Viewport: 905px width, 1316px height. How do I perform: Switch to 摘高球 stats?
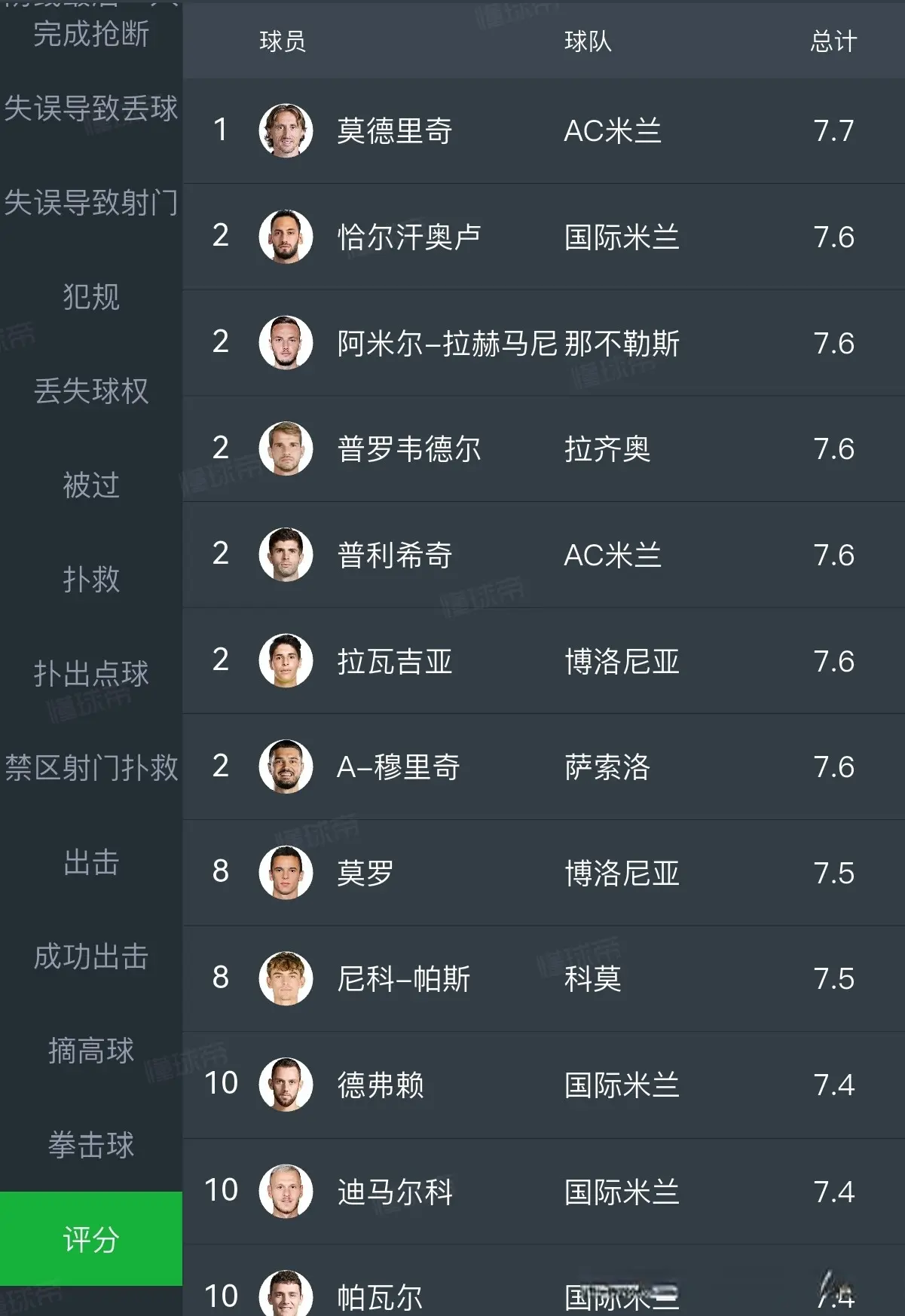[90, 1051]
